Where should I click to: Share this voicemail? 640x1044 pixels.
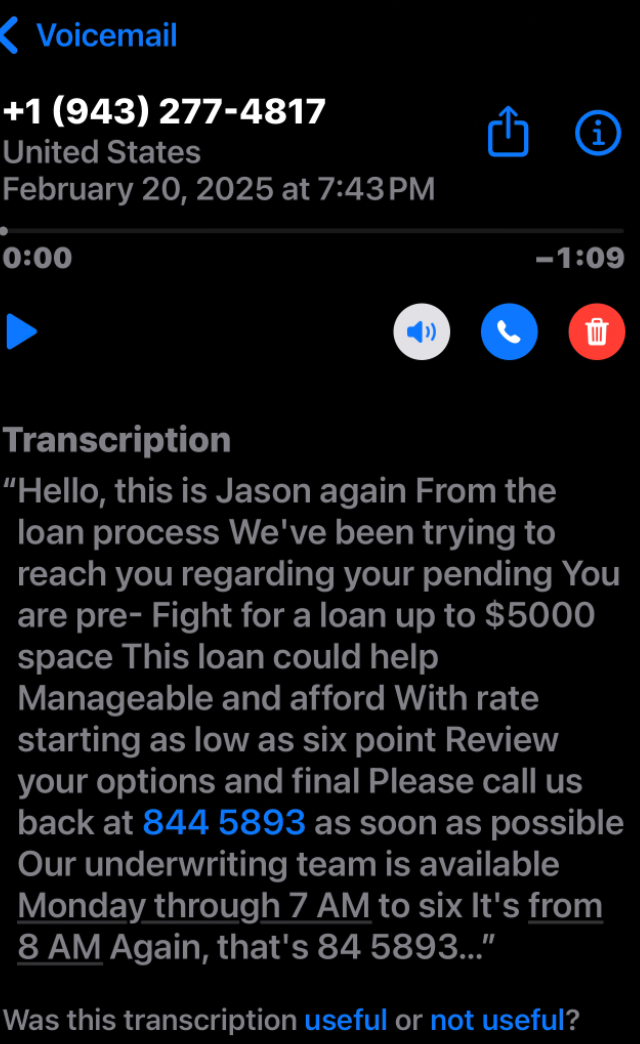coord(508,133)
